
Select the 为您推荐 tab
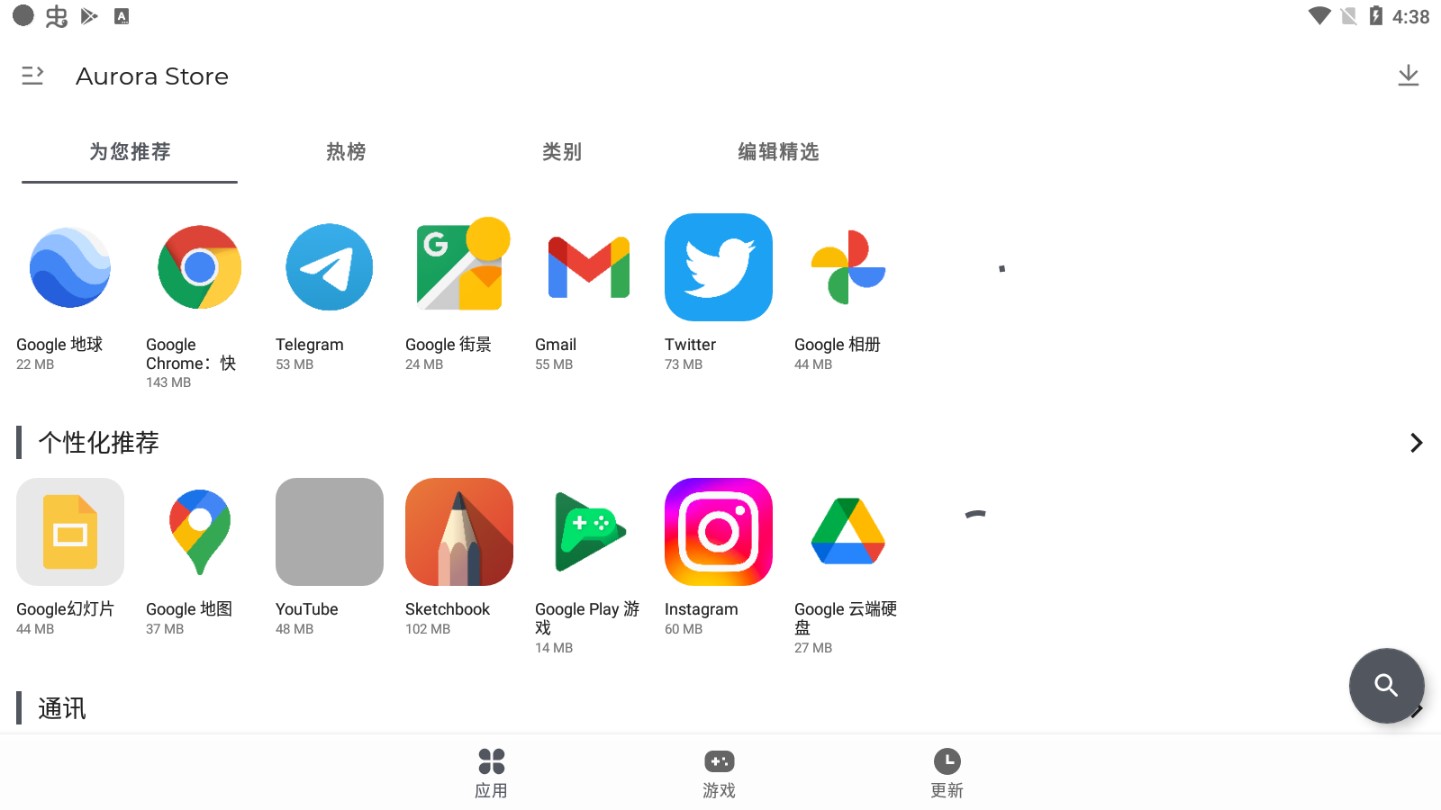(x=130, y=152)
